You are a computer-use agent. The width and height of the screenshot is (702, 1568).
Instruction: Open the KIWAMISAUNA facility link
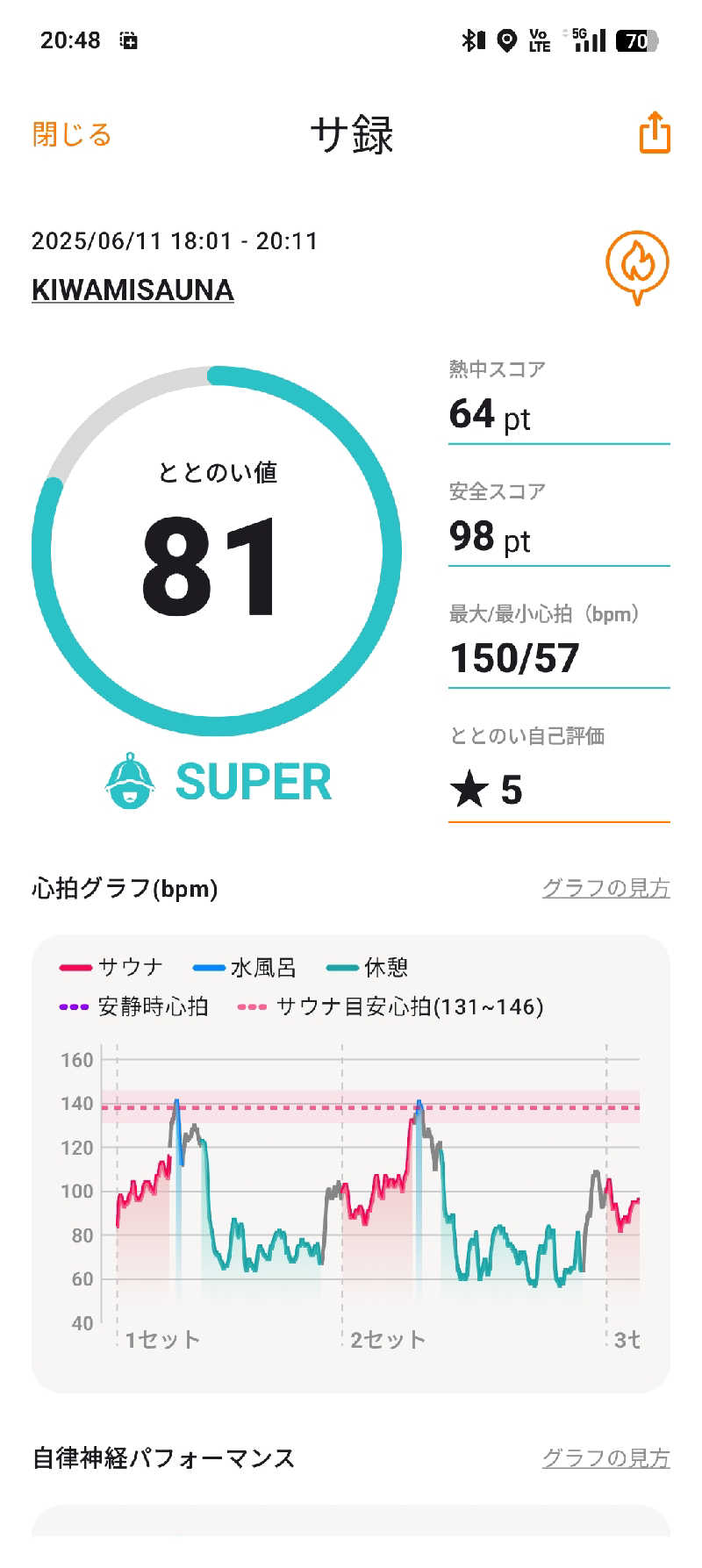point(133,290)
